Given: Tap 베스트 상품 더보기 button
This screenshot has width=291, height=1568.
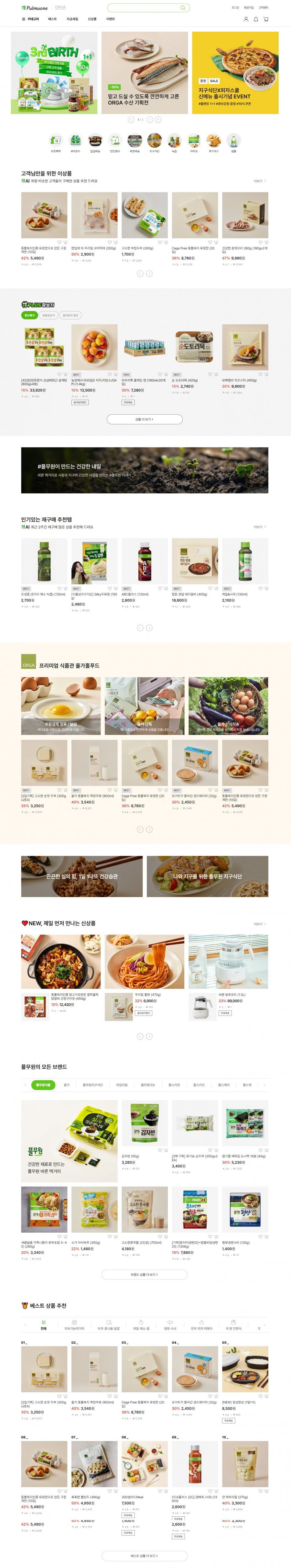Looking at the screenshot, I should pyautogui.click(x=144, y=1555).
